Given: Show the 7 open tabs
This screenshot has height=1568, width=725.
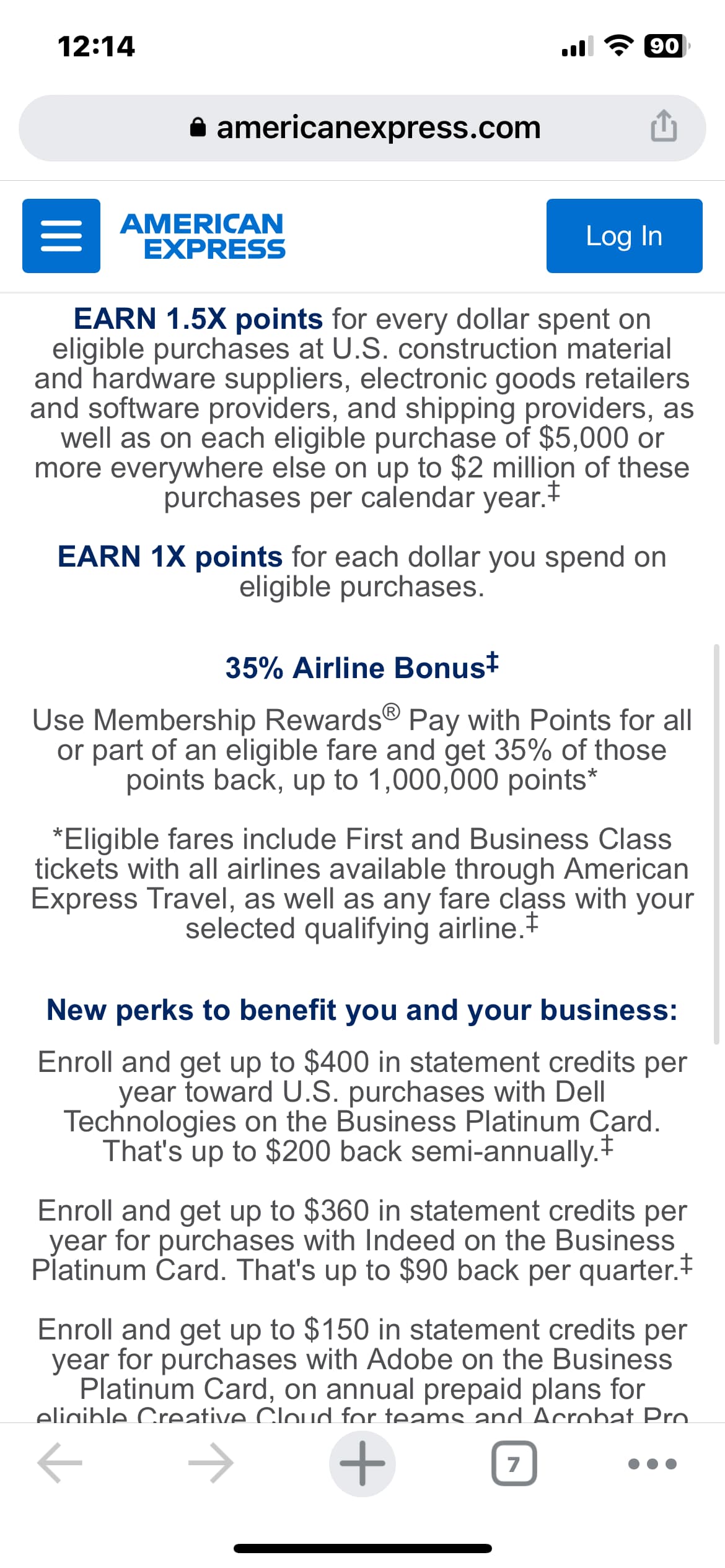Looking at the screenshot, I should pyautogui.click(x=514, y=1463).
